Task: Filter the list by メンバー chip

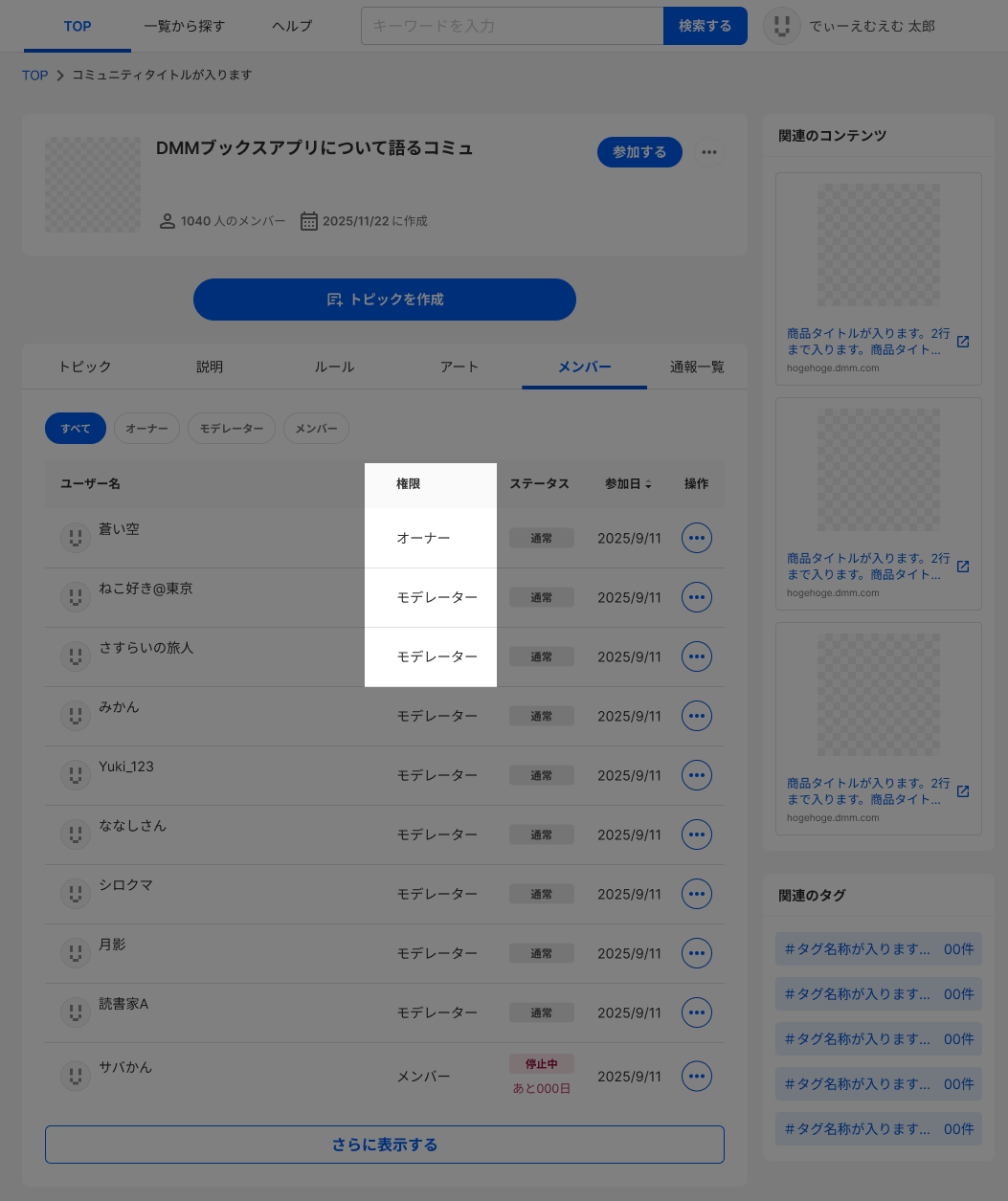Action: pos(316,429)
